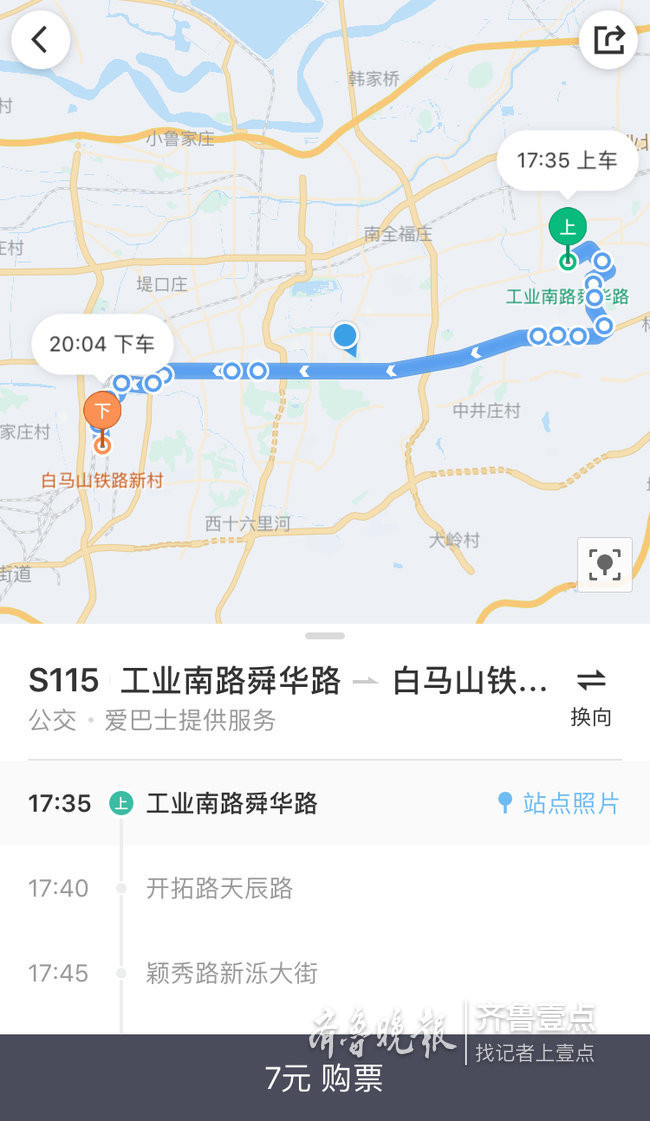650x1121 pixels.
Task: Select the 17:40 开拓路天辰路 stop
Action: [219, 888]
